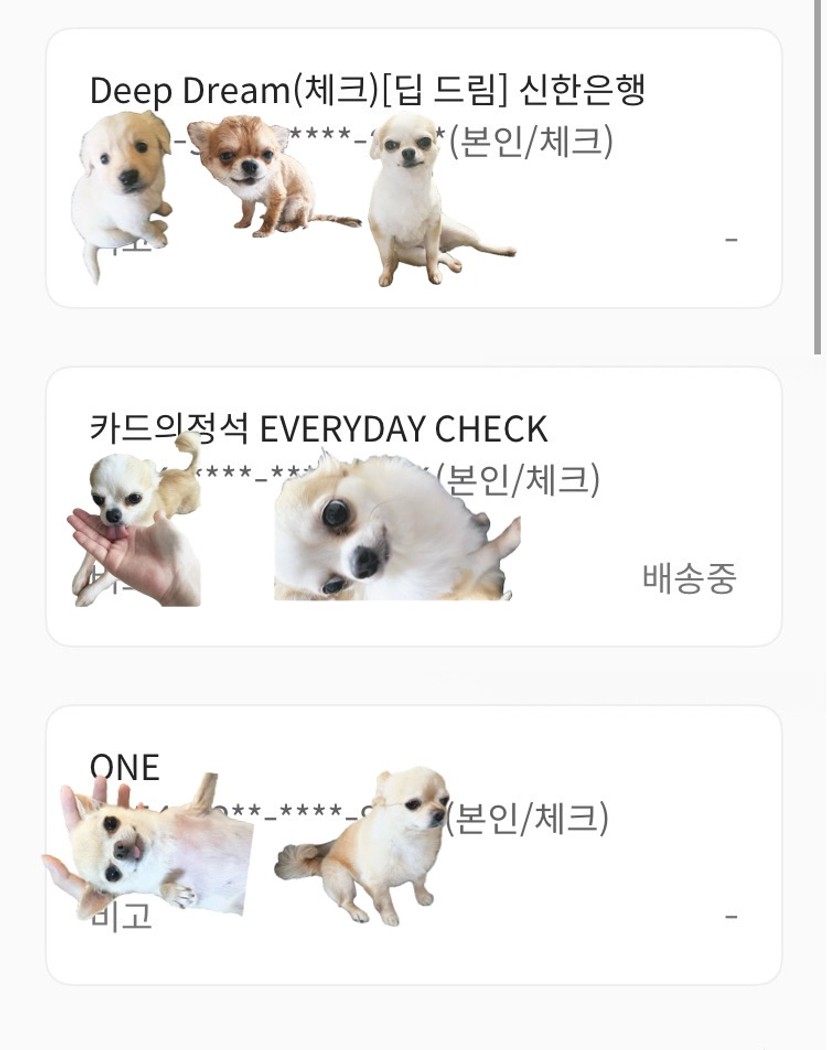Open the Deep Dream 신한은행 check card
The image size is (827, 1050).
click(x=367, y=91)
